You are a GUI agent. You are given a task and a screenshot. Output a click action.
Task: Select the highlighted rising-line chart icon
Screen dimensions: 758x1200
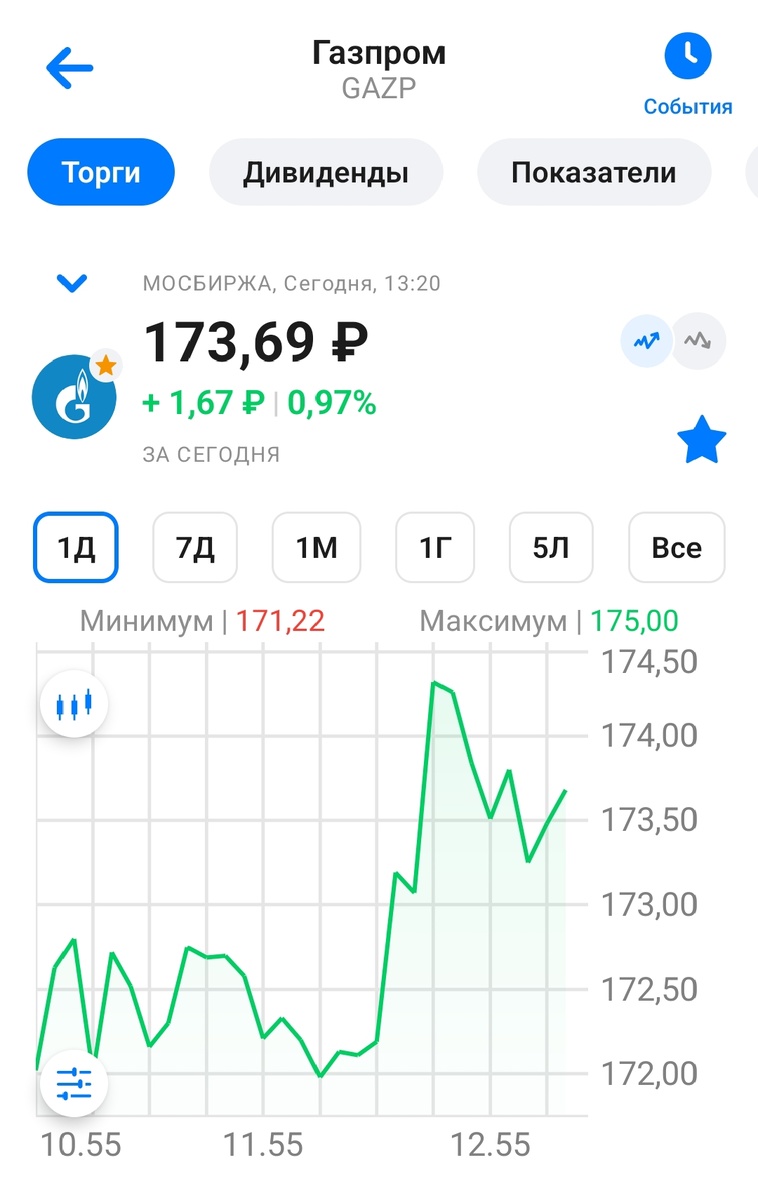[x=645, y=341]
